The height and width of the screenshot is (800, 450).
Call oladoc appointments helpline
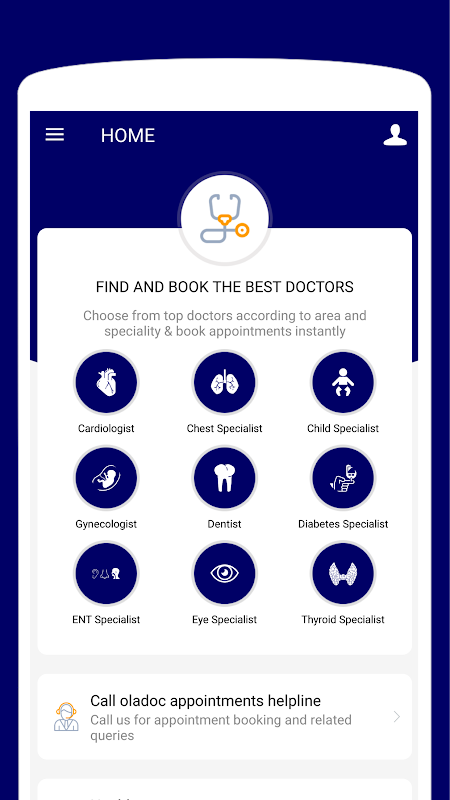click(x=224, y=717)
